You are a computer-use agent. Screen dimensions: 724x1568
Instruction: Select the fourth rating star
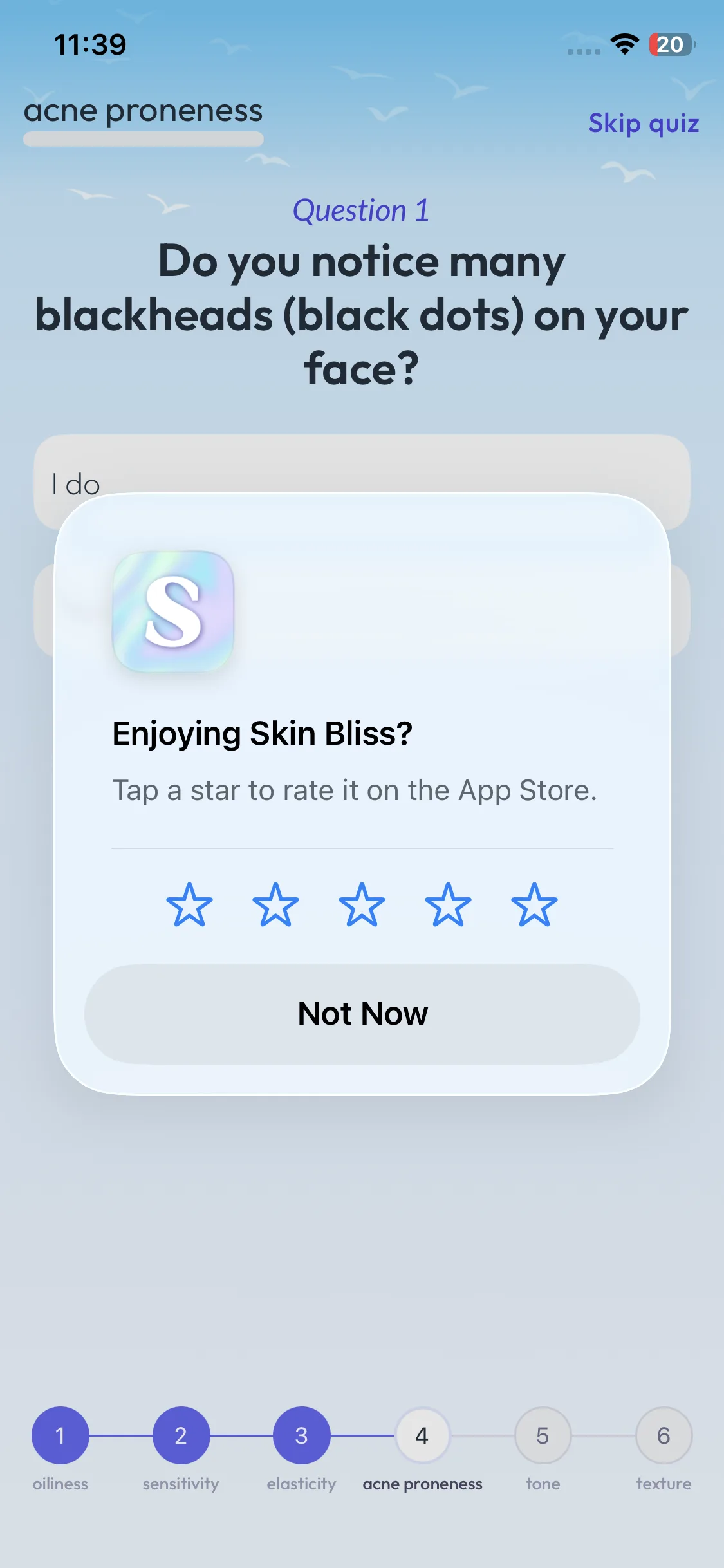click(448, 904)
